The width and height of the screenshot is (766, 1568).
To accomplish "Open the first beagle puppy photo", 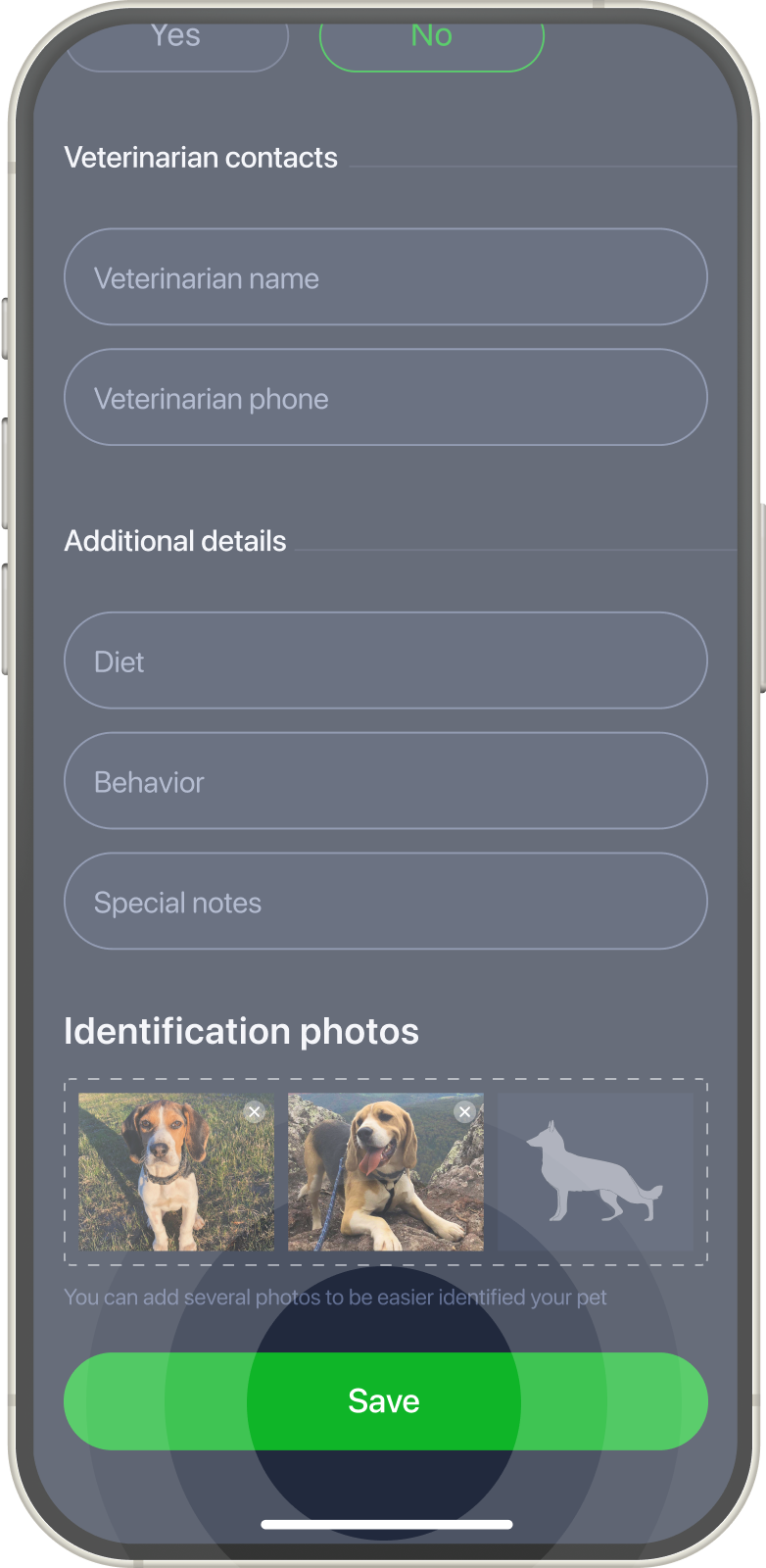I will pos(167,1181).
